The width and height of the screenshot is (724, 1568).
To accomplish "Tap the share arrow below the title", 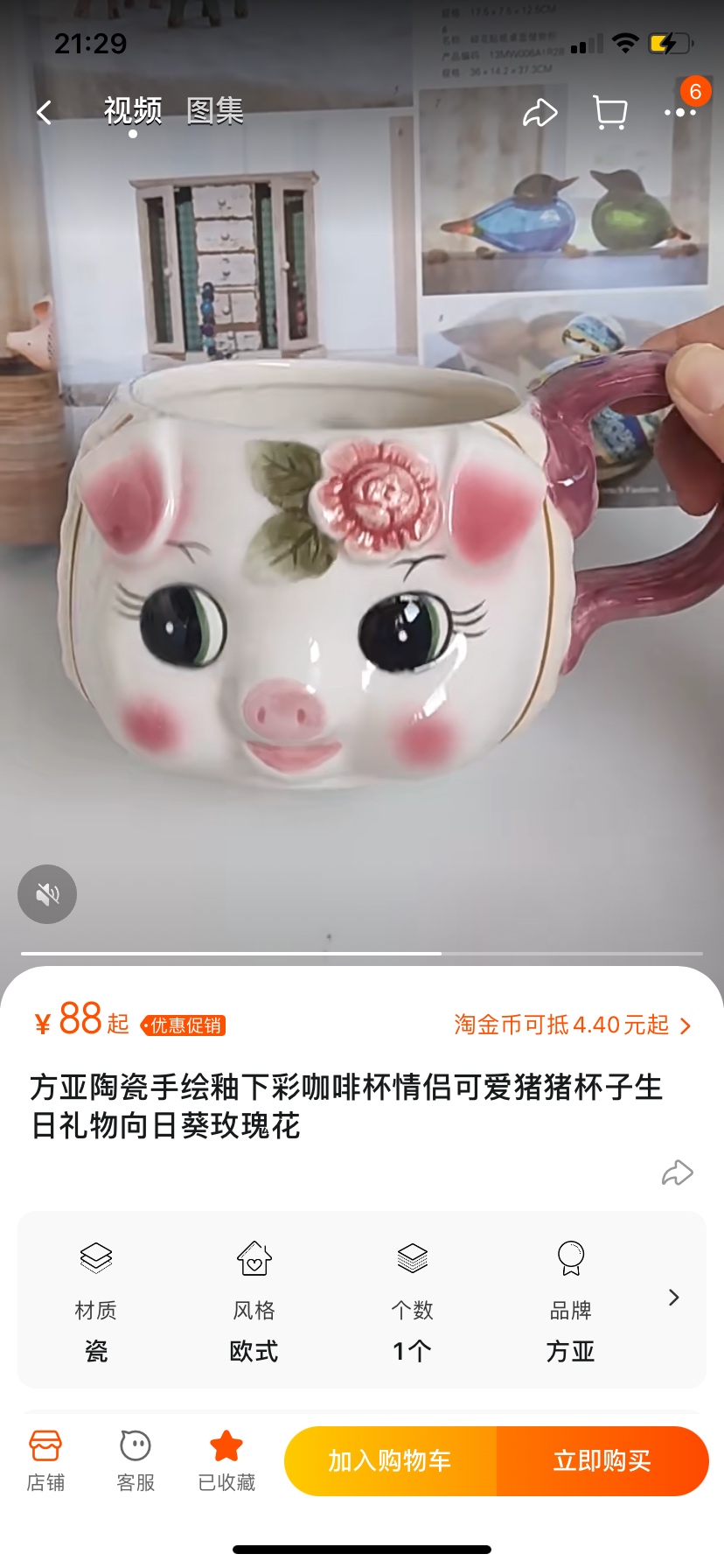I will pos(677,1172).
